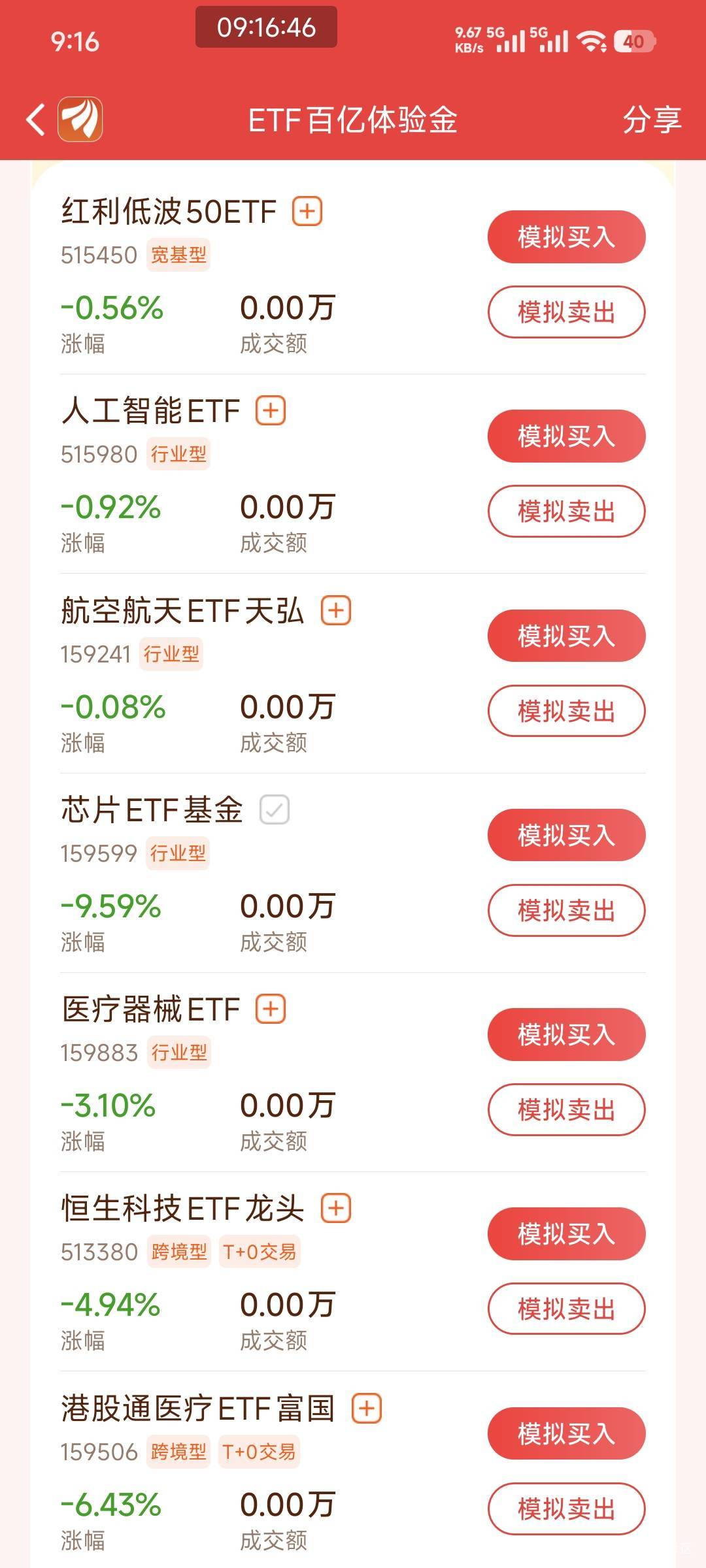Simulate buying 芯片ETF基金
Viewport: 706px width, 1568px height.
coord(566,835)
